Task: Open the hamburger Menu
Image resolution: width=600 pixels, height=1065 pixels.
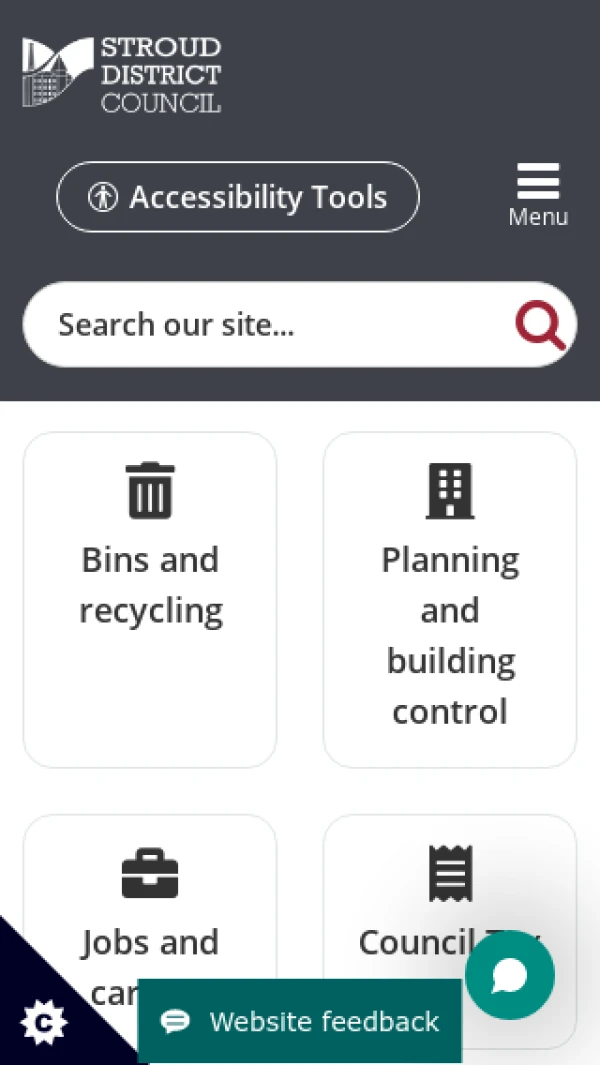Action: 538,195
